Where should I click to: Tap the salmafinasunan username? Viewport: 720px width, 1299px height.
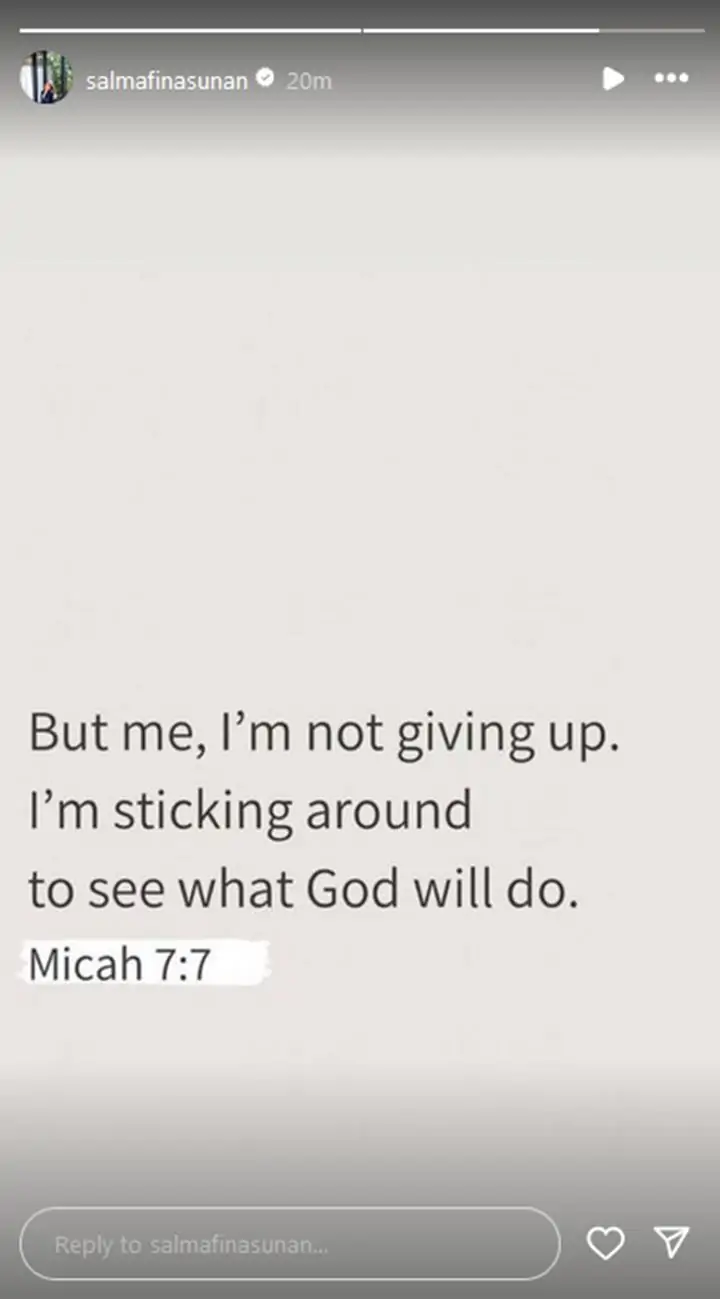166,81
